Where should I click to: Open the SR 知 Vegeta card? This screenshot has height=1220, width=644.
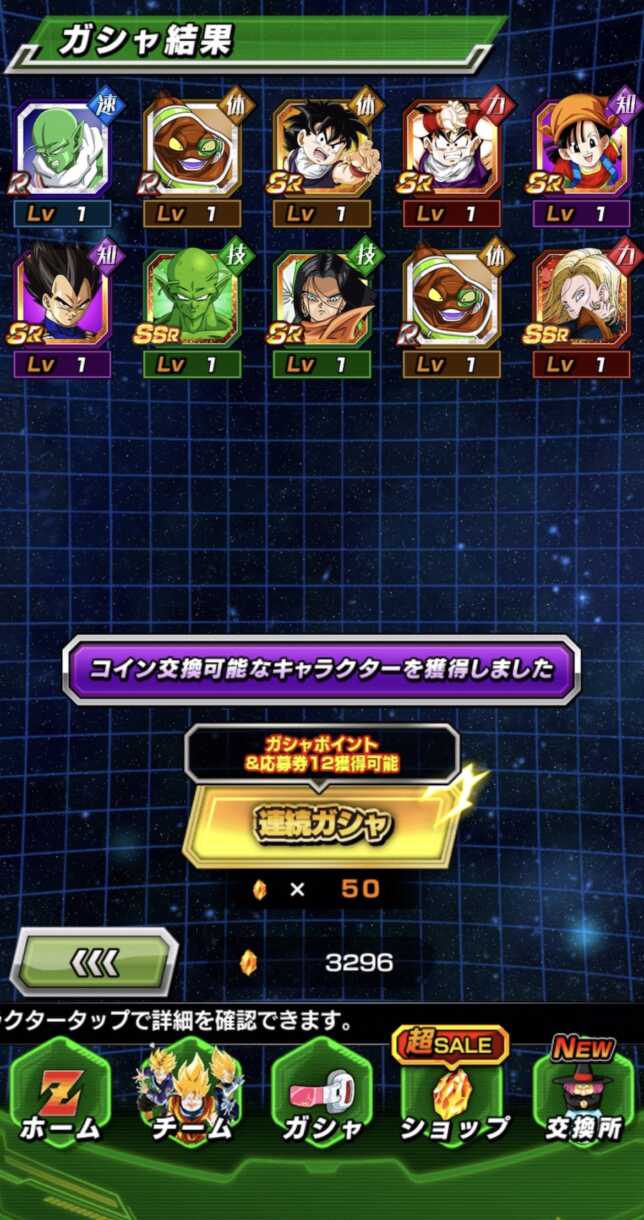pyautogui.click(x=61, y=298)
